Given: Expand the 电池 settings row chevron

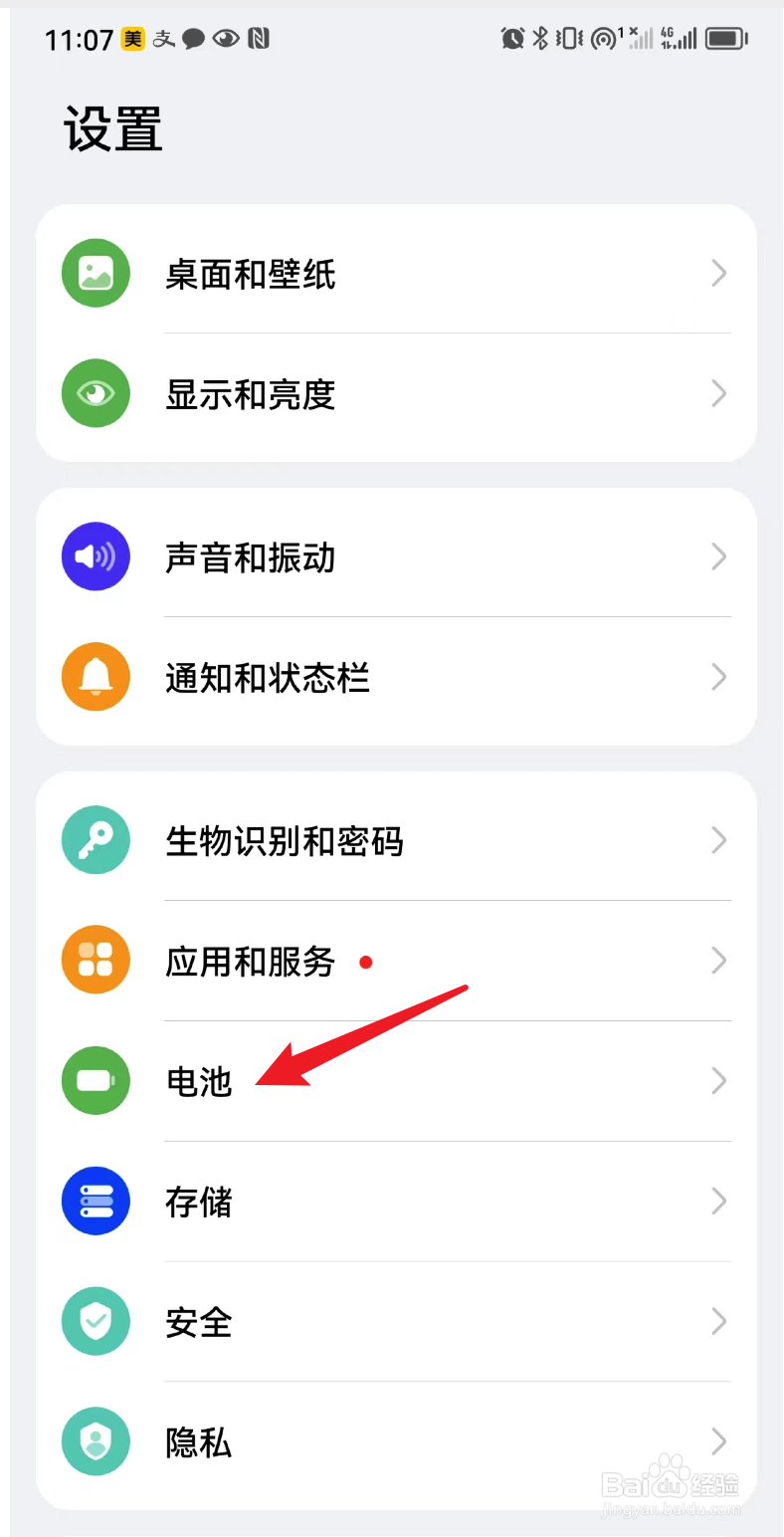Looking at the screenshot, I should coord(718,1080).
